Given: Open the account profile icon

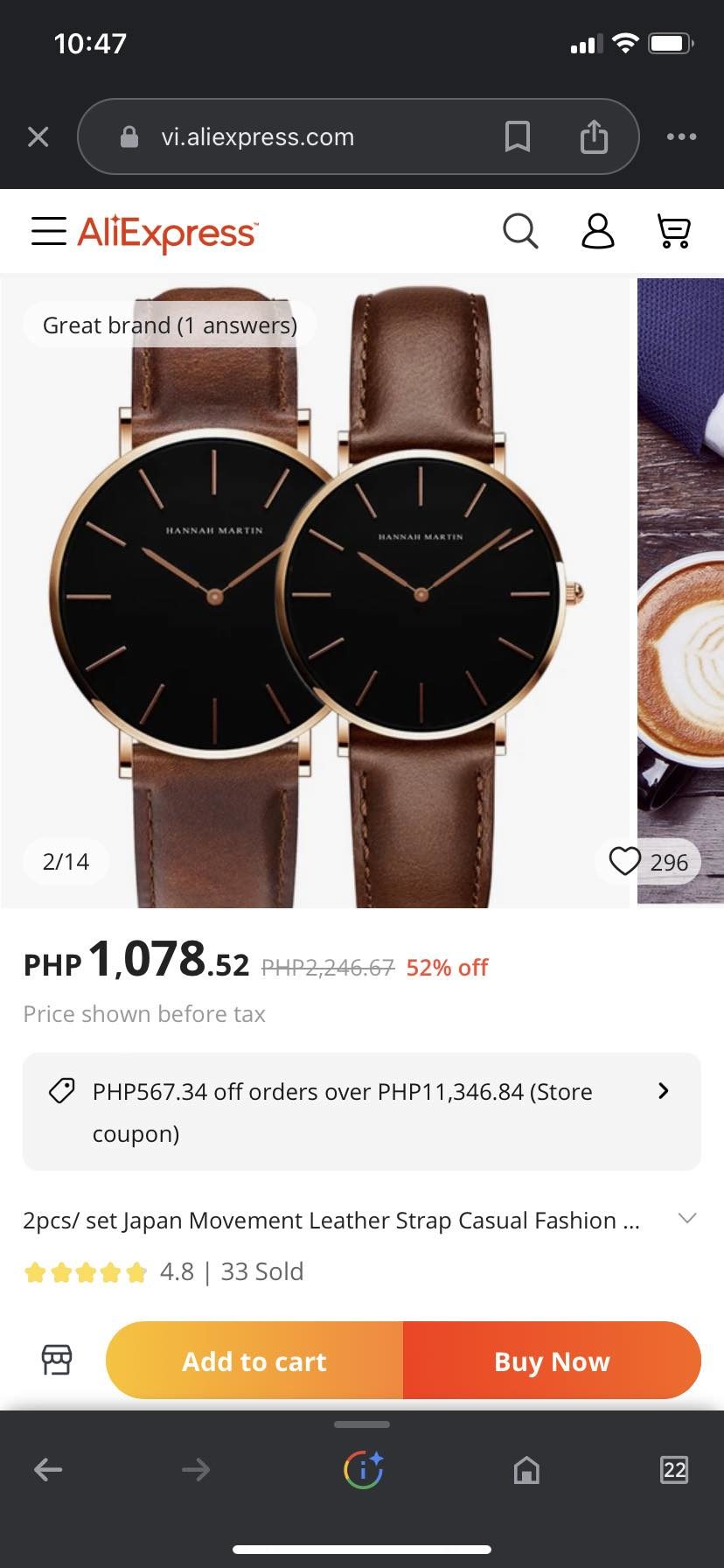Looking at the screenshot, I should [x=598, y=231].
